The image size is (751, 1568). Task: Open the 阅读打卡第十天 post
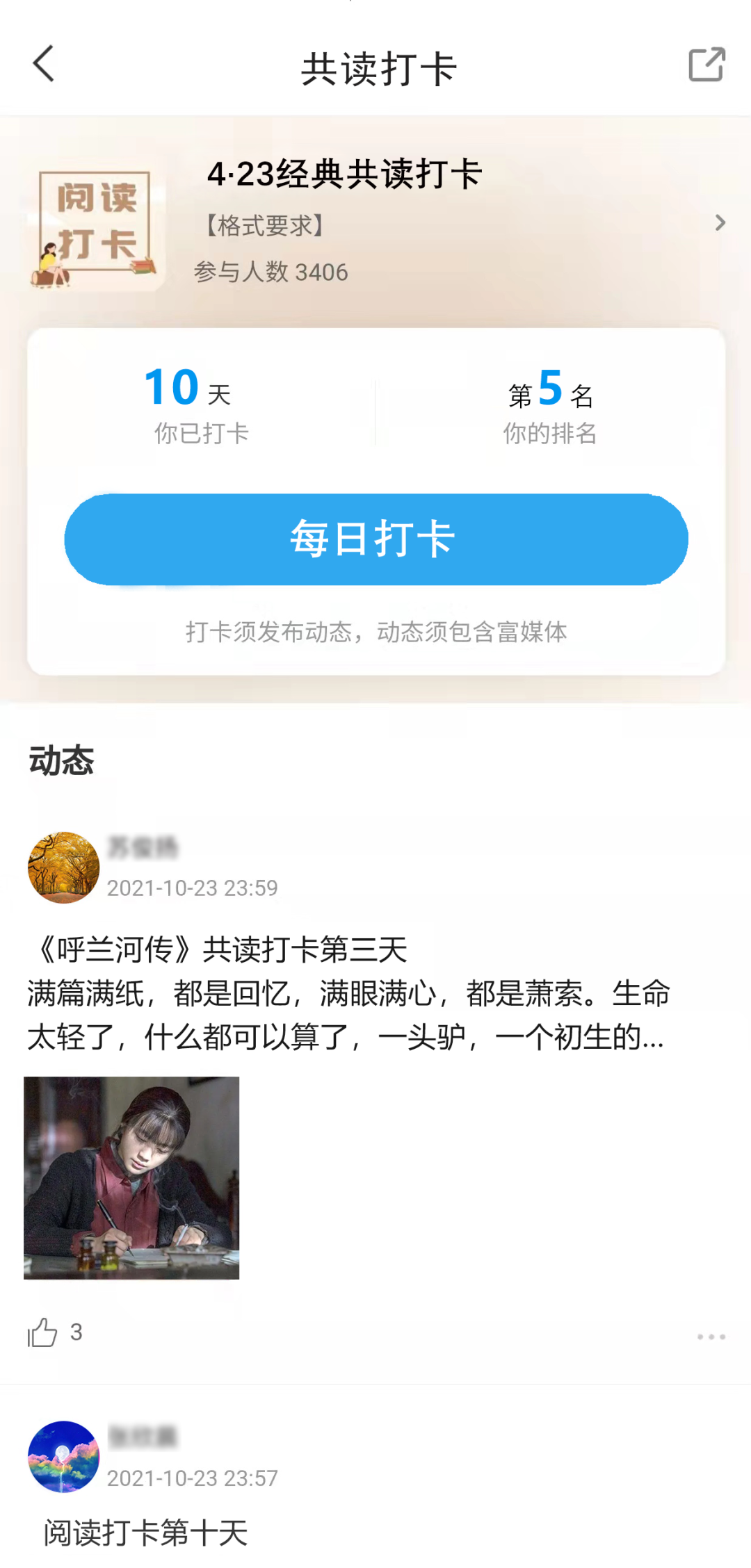pyautogui.click(x=146, y=1532)
